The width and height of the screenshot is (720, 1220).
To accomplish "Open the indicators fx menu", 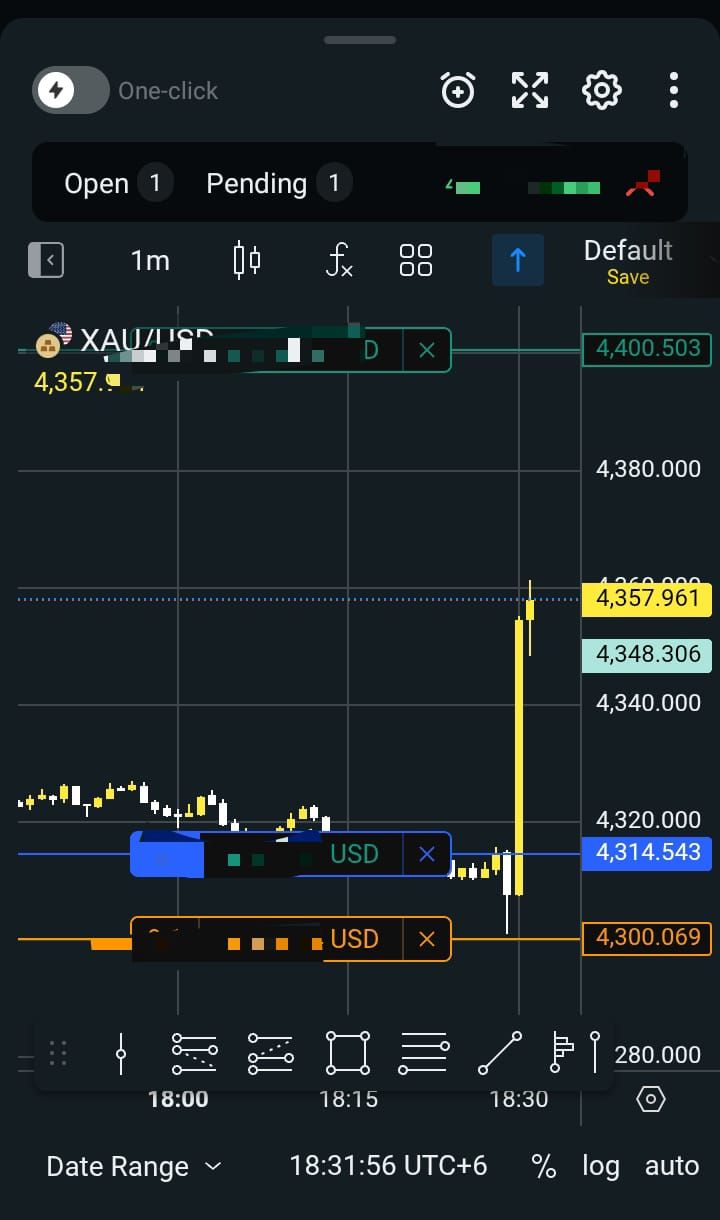I will [339, 261].
